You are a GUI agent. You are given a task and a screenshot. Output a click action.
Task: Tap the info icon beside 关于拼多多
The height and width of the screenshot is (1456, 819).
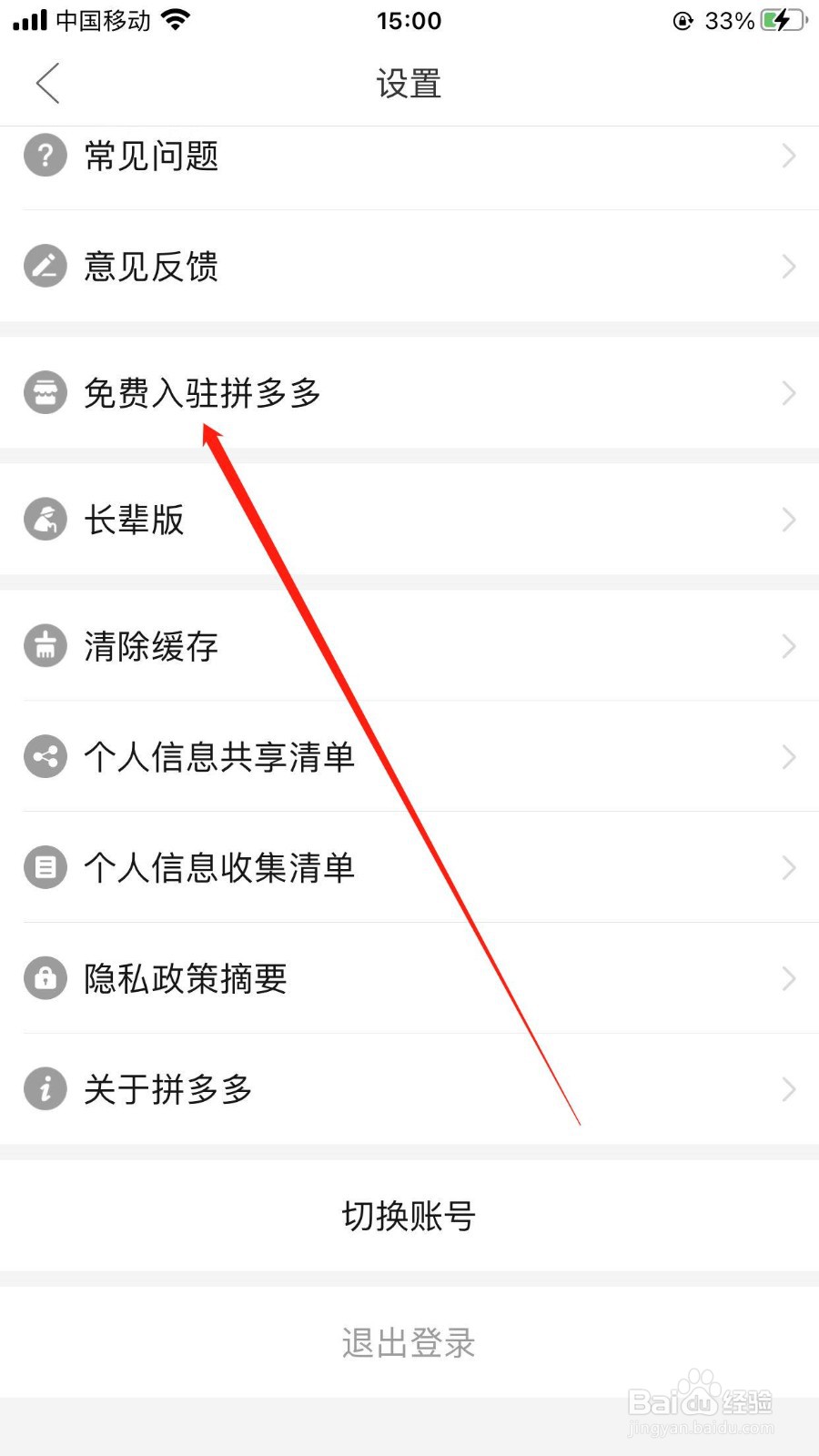pyautogui.click(x=45, y=1088)
